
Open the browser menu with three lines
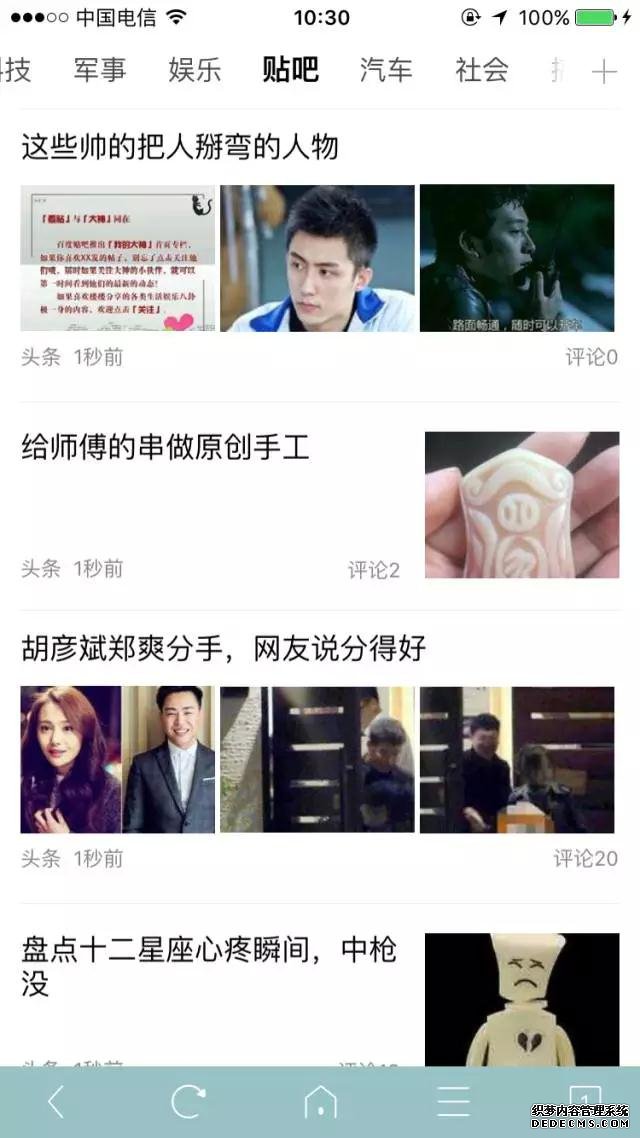pyautogui.click(x=454, y=1102)
